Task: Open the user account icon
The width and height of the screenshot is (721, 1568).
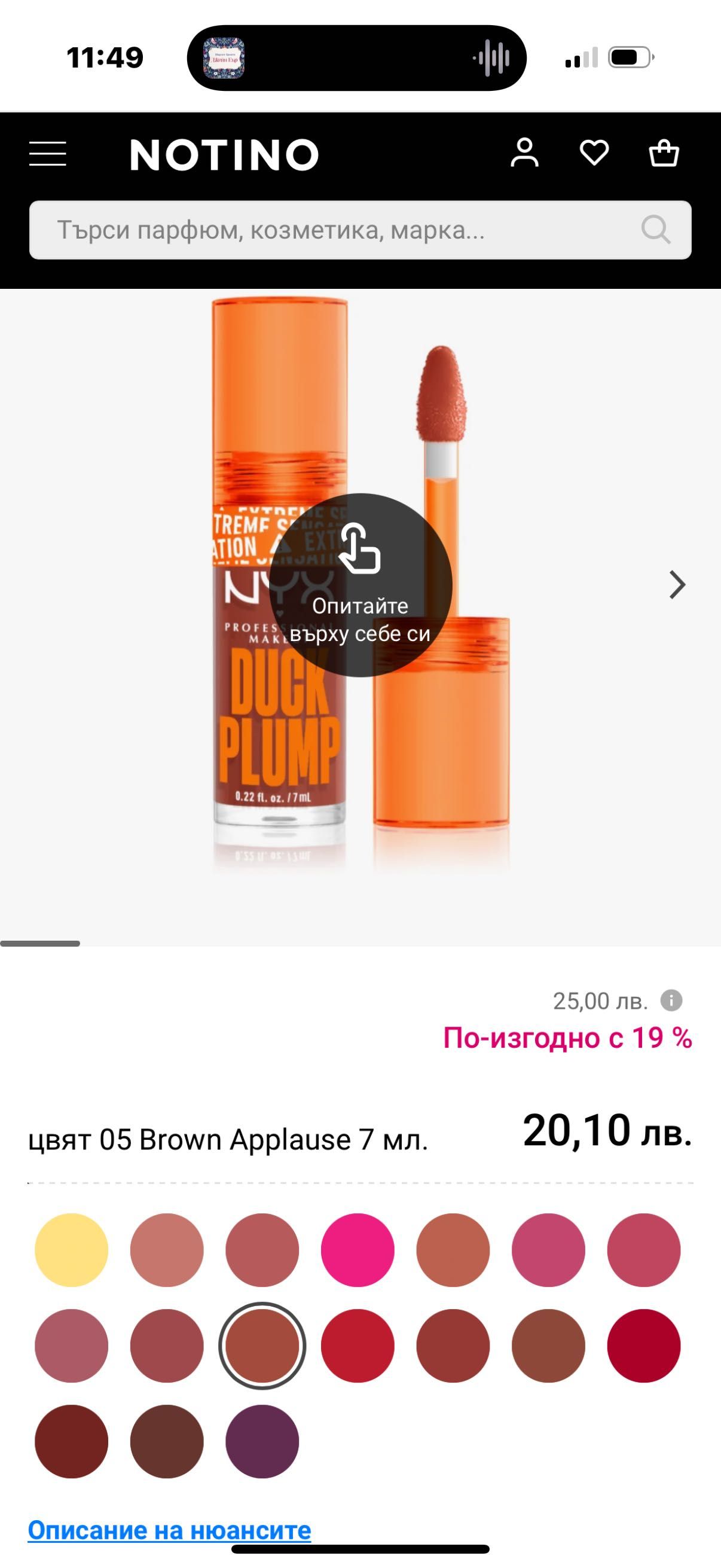Action: 524,152
